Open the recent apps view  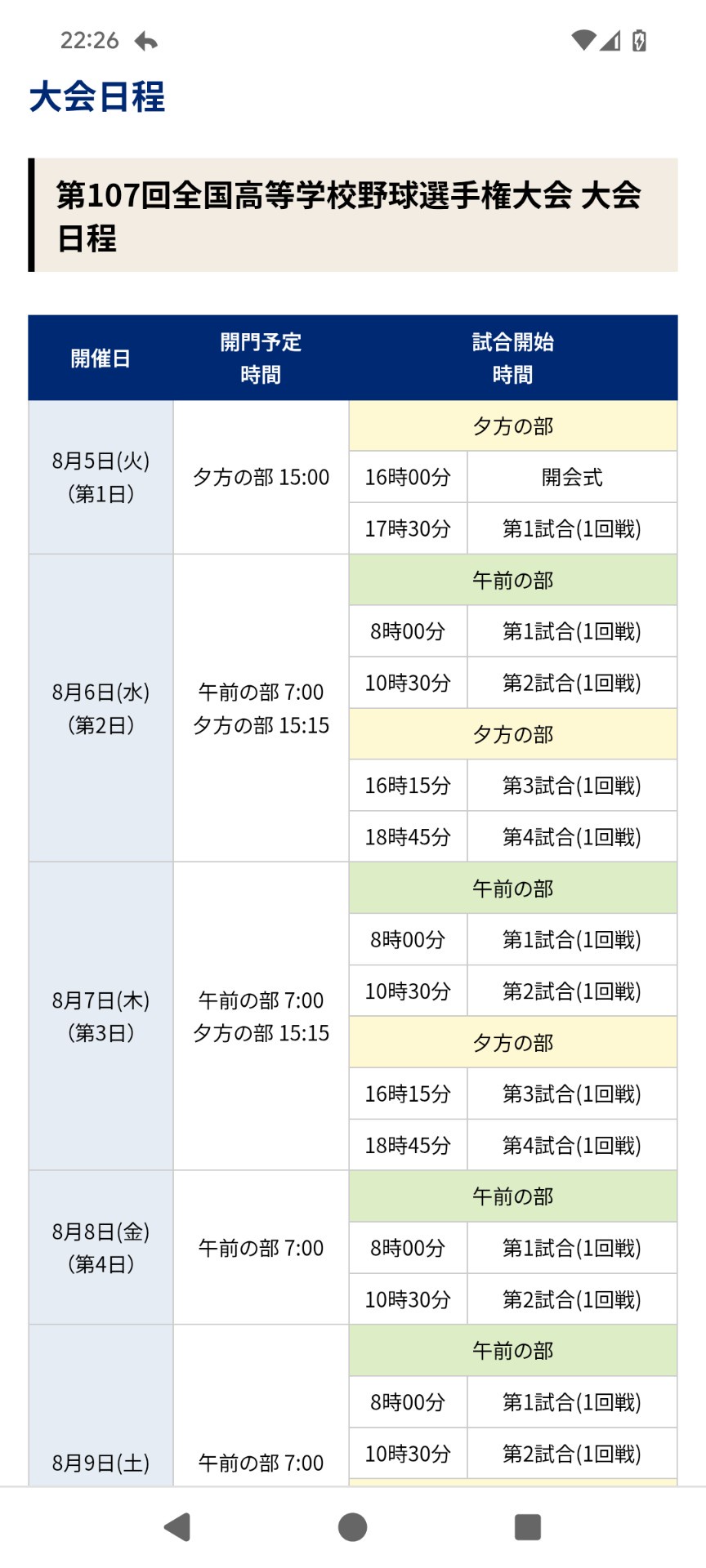(528, 1526)
